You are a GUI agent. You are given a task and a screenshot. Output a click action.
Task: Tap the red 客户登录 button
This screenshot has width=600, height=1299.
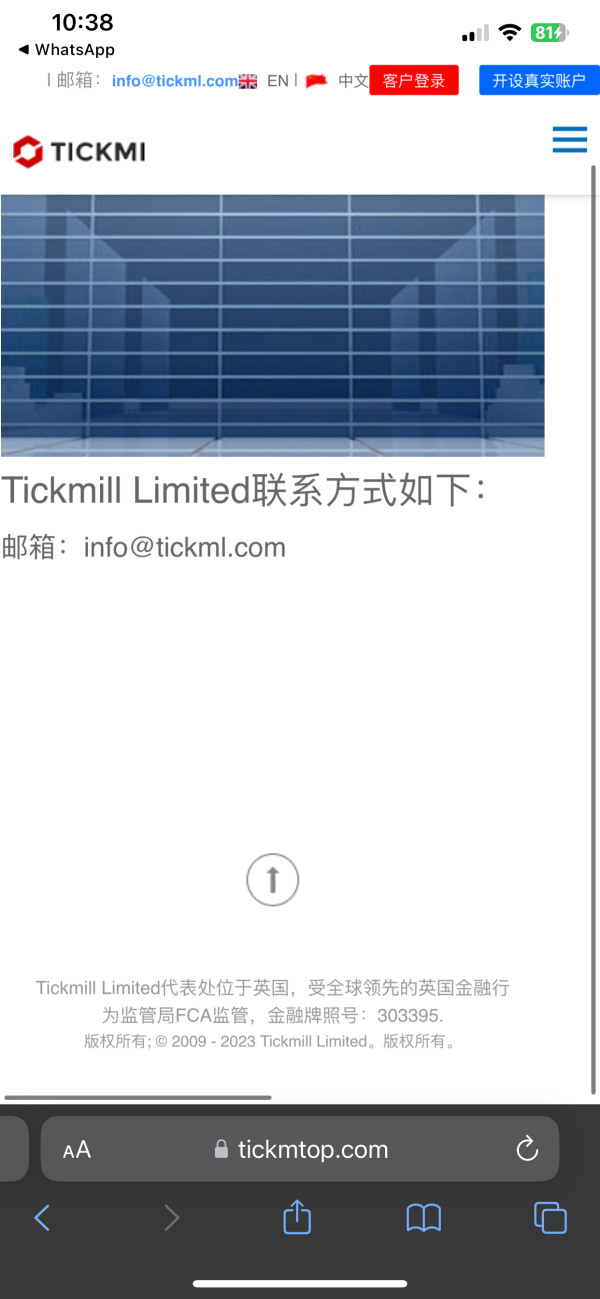(414, 81)
